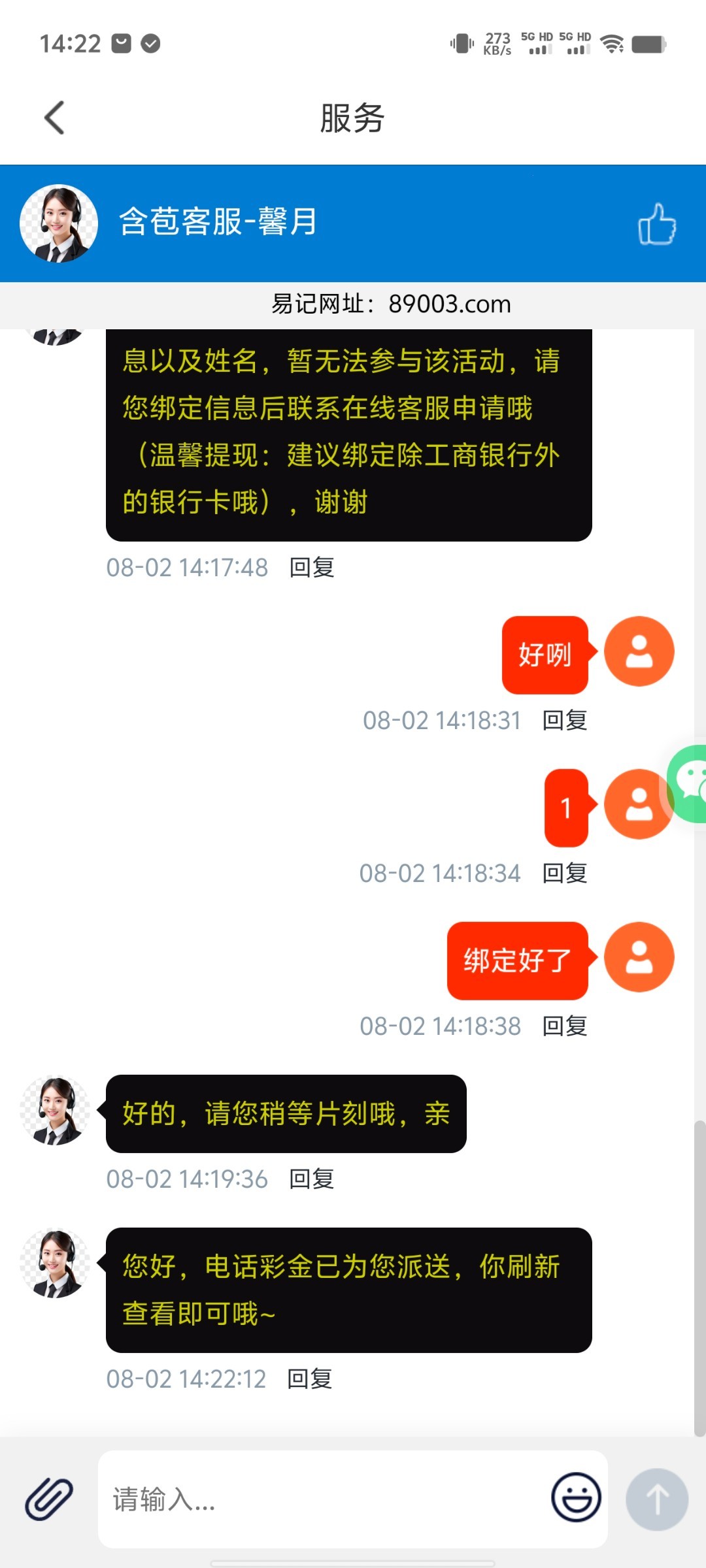Reply to the 电话彩金已为您派送 message
Screen dimensions: 706x1568
pos(310,1379)
